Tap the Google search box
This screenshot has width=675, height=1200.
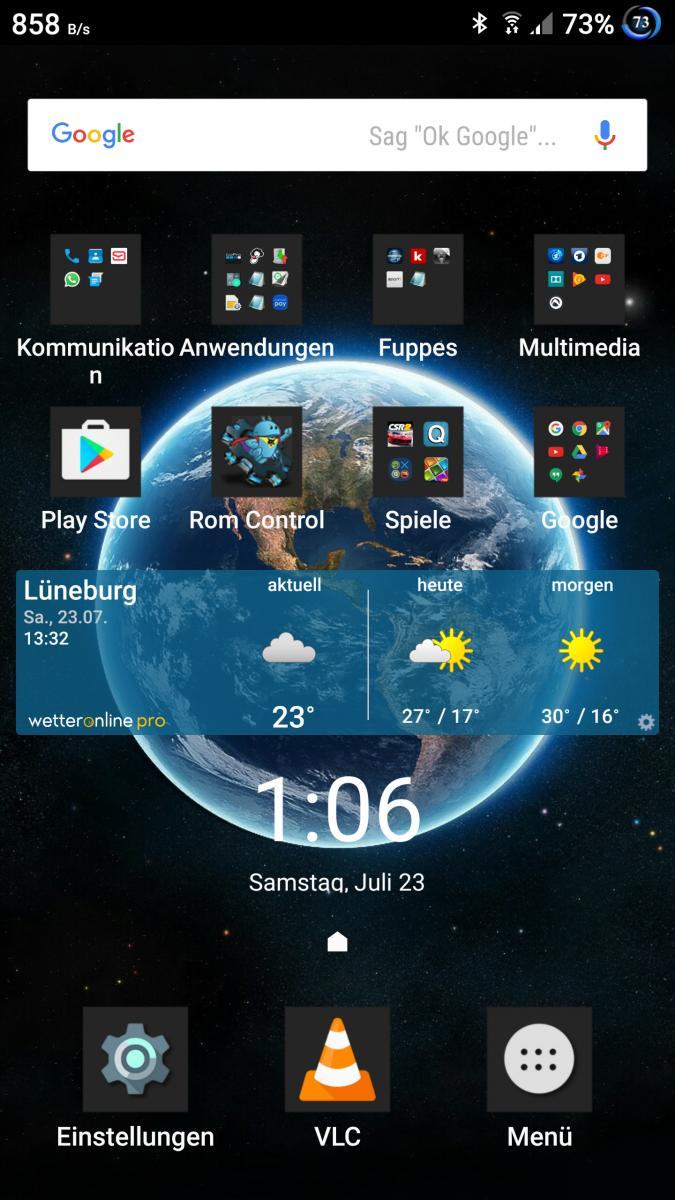[x=337, y=135]
